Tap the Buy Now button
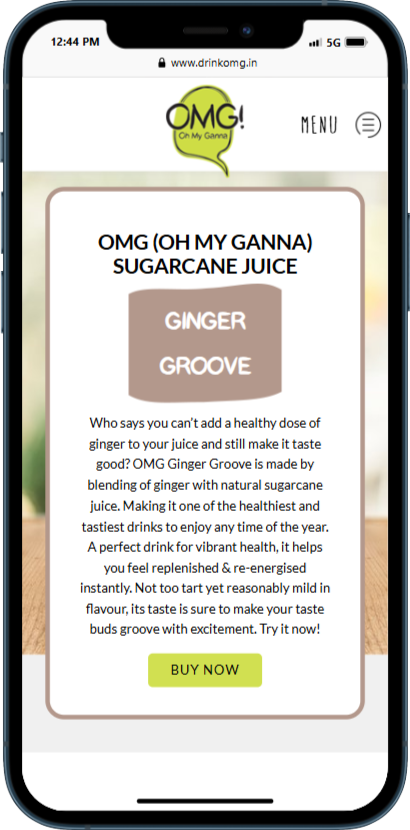 point(205,670)
